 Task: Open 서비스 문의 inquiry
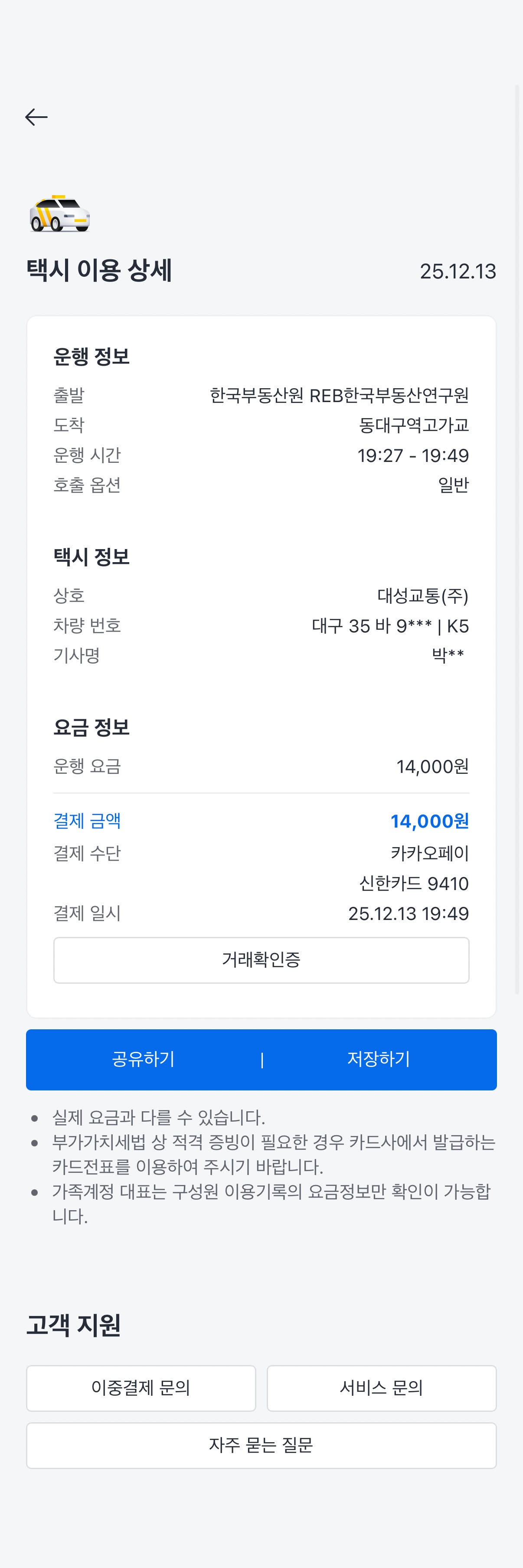click(x=381, y=1388)
